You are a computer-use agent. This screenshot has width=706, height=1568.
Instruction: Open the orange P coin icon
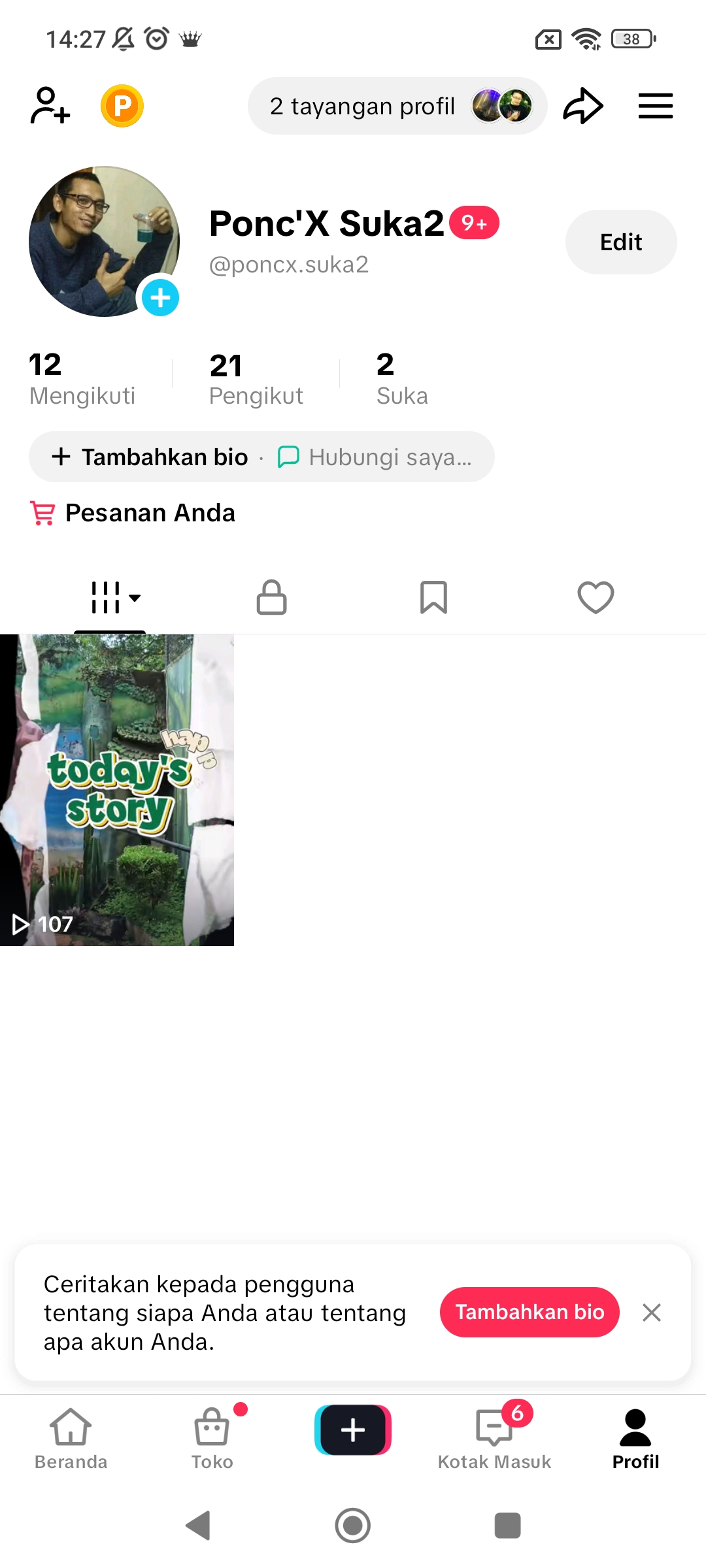122,106
